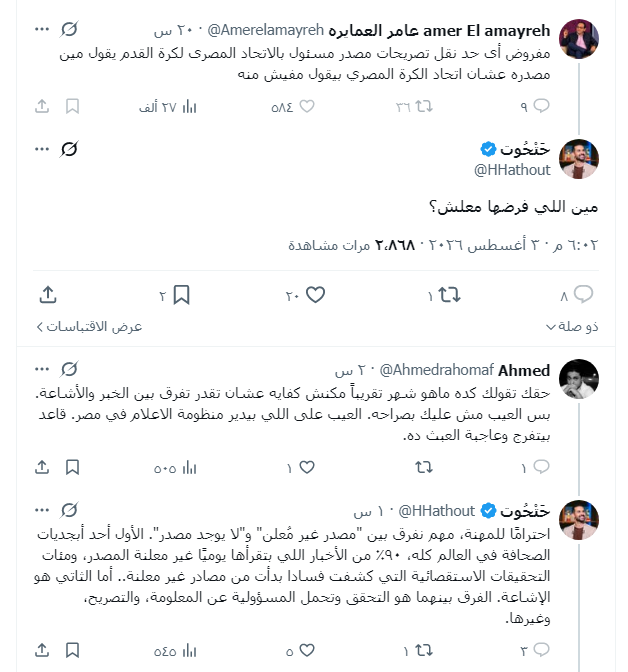View analytics of amer El amayreh's tweet
628x672 pixels.
tap(189, 106)
